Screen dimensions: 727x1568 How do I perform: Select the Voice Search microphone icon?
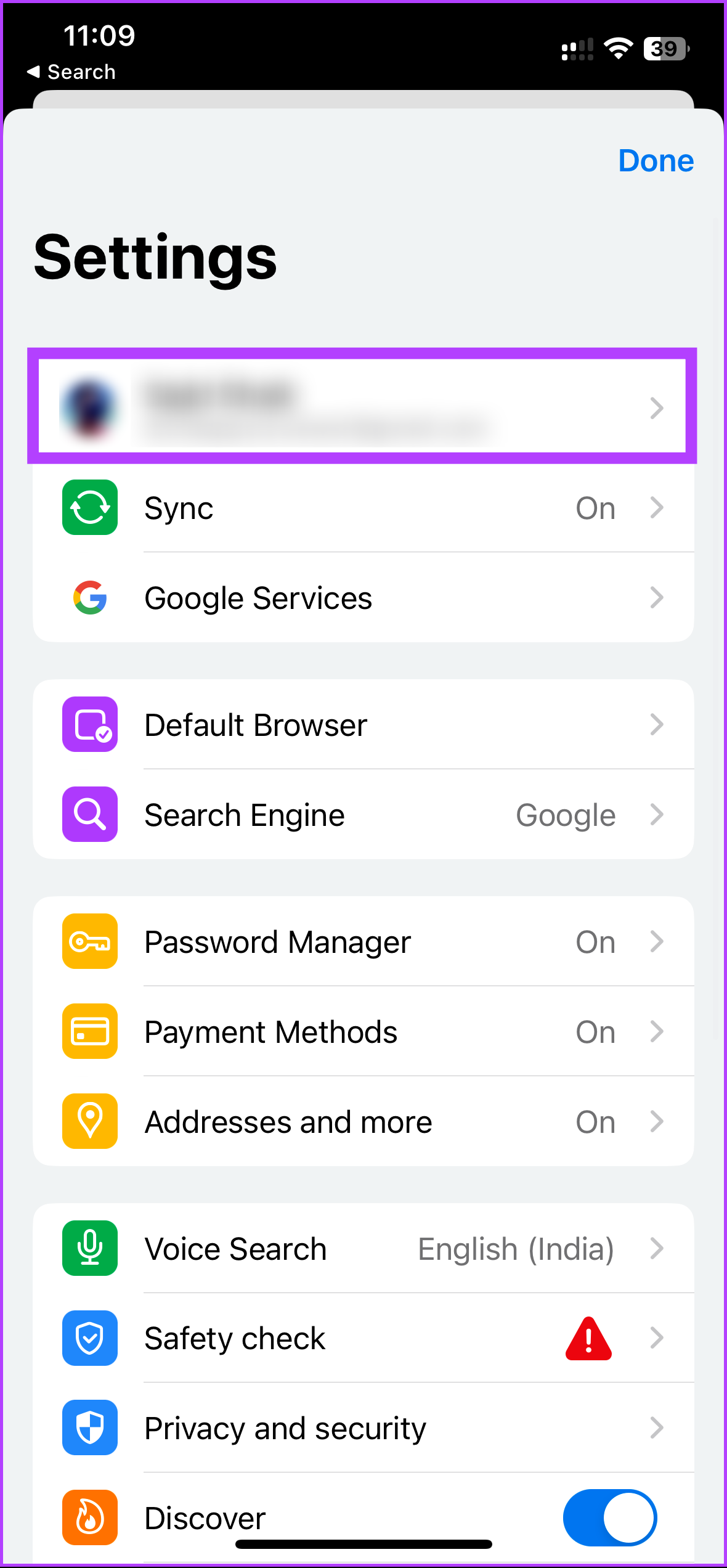pyautogui.click(x=89, y=1248)
